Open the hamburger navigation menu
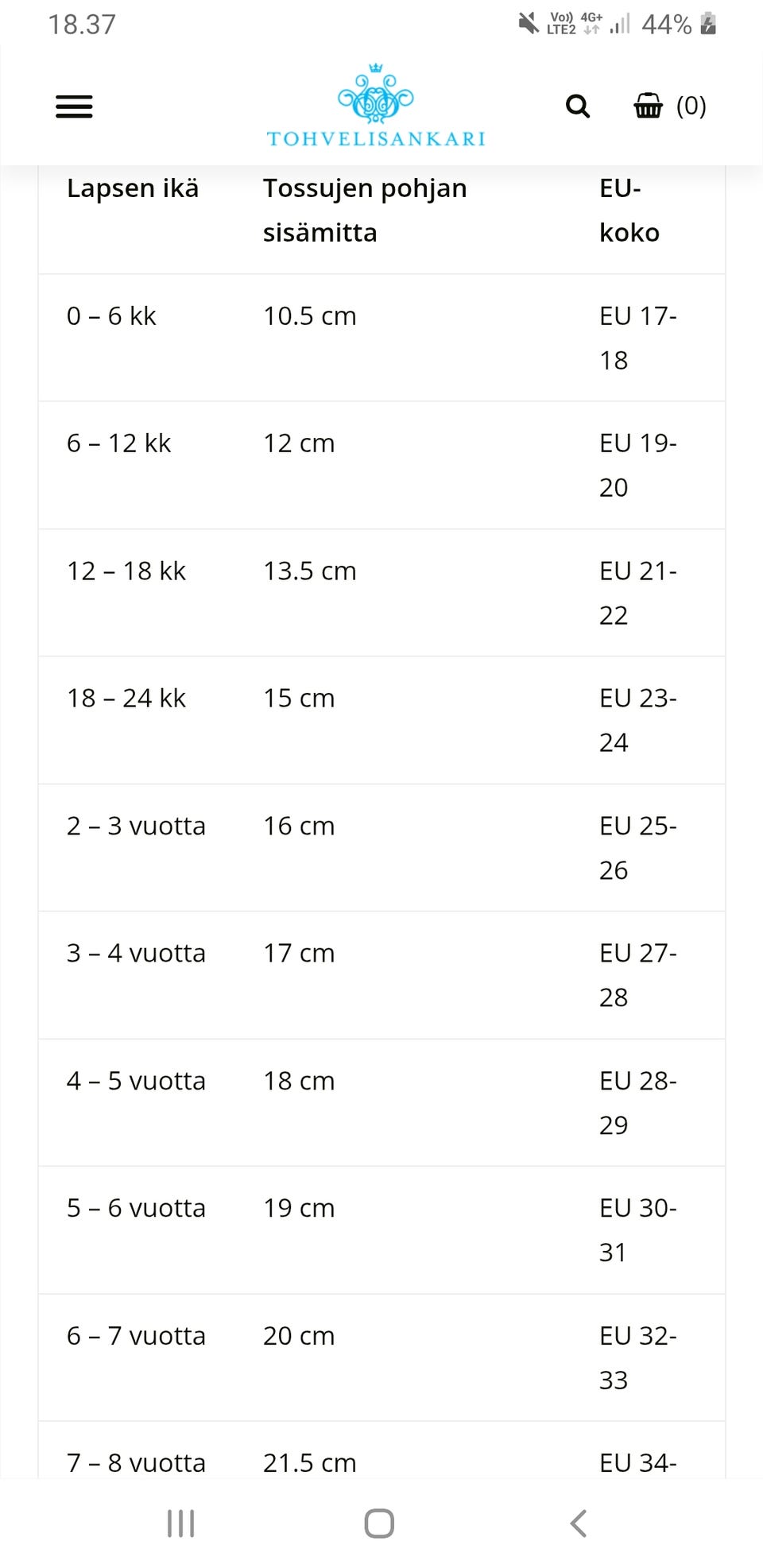 coord(74,106)
